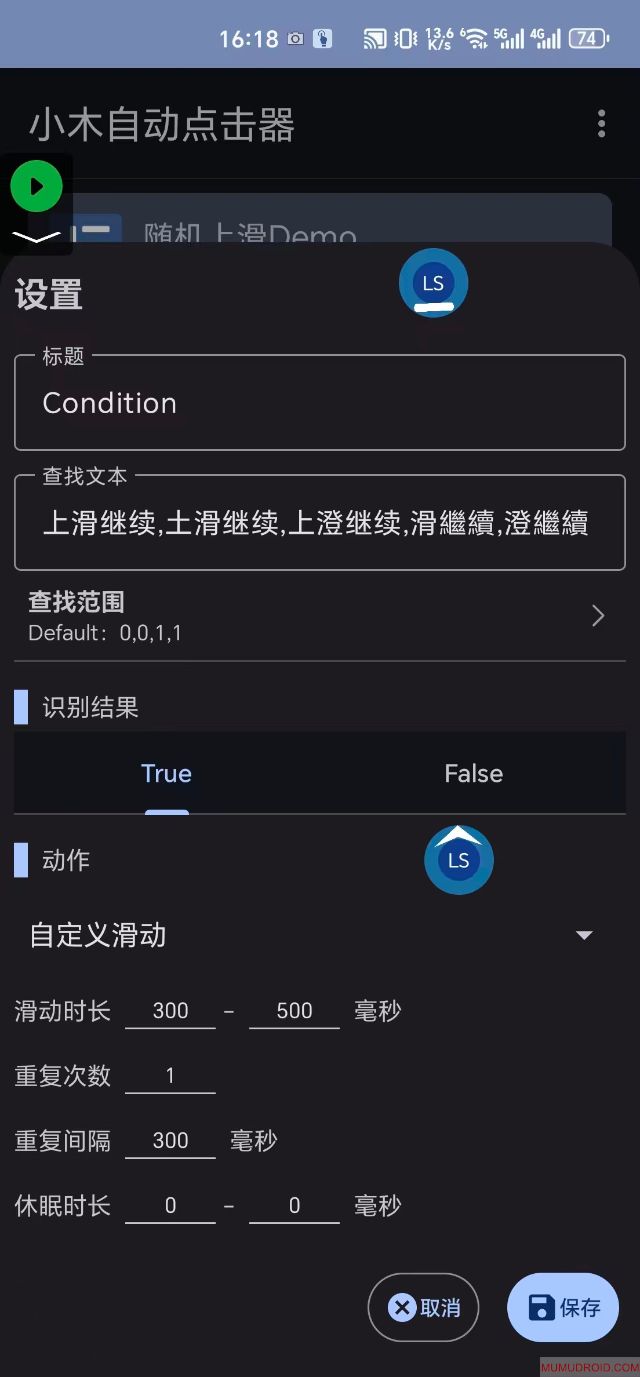Save settings with the 保存 button
This screenshot has width=640, height=1377.
tap(563, 1307)
